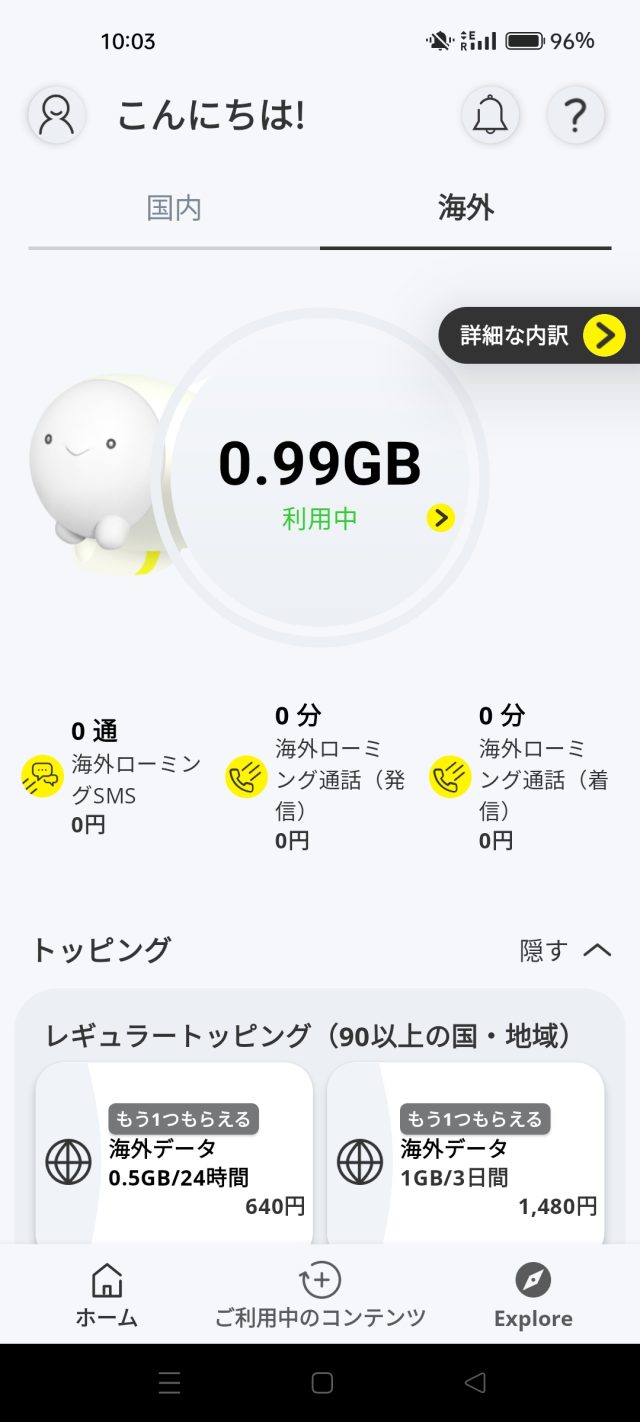
Task: Open recent apps from navigation bar
Action: (170, 1383)
